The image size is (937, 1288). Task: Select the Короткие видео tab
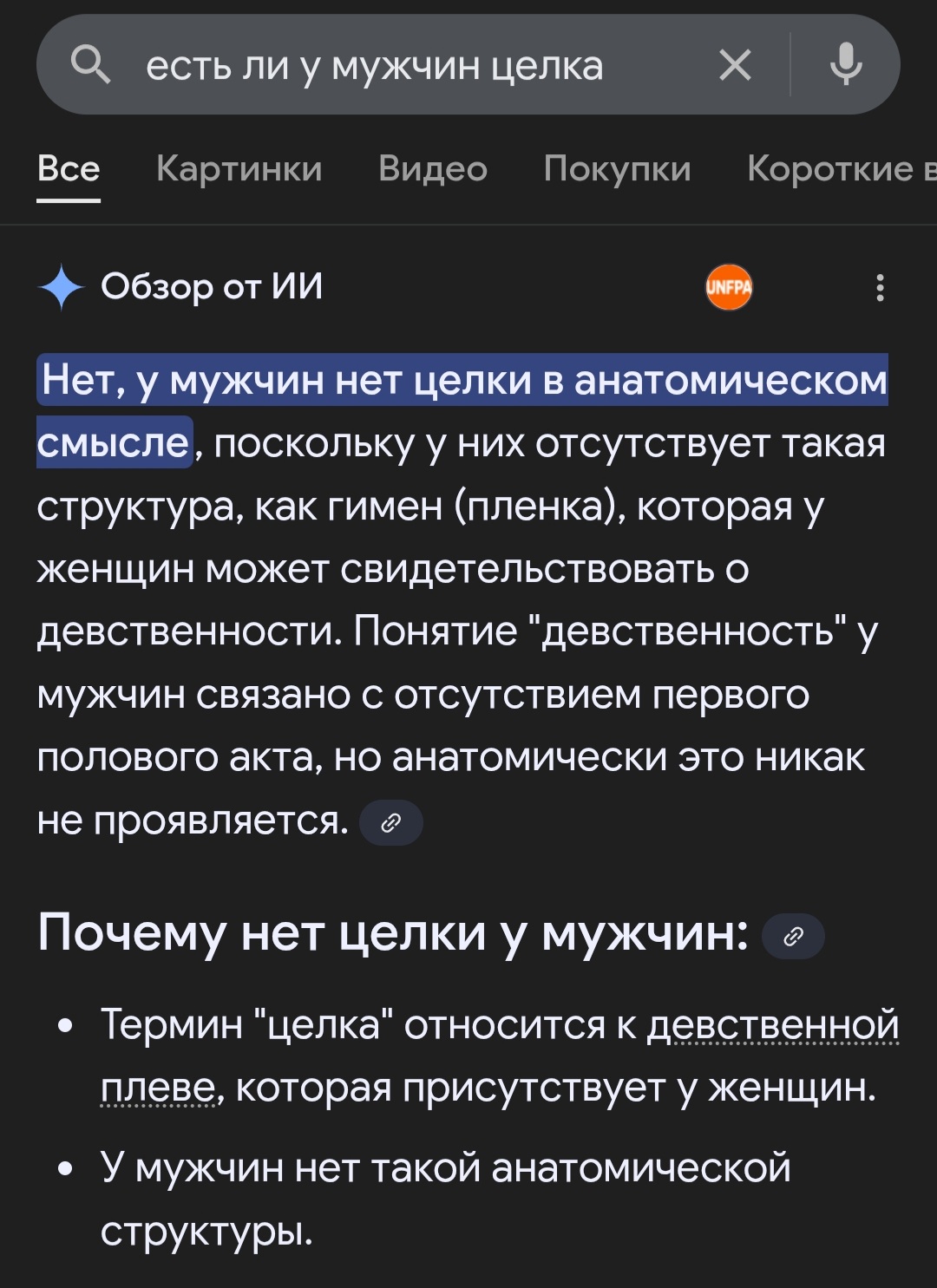tap(837, 168)
